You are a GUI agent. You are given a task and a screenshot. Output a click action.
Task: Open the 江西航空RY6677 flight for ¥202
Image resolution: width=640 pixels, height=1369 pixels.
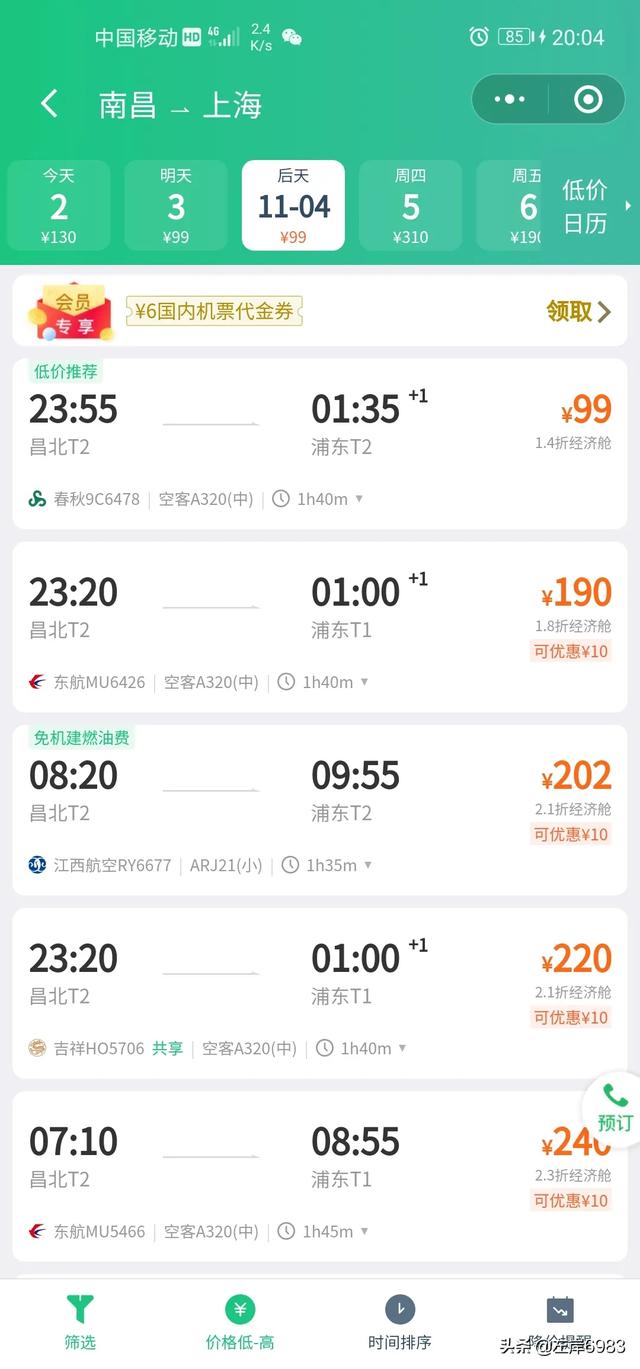(x=320, y=810)
